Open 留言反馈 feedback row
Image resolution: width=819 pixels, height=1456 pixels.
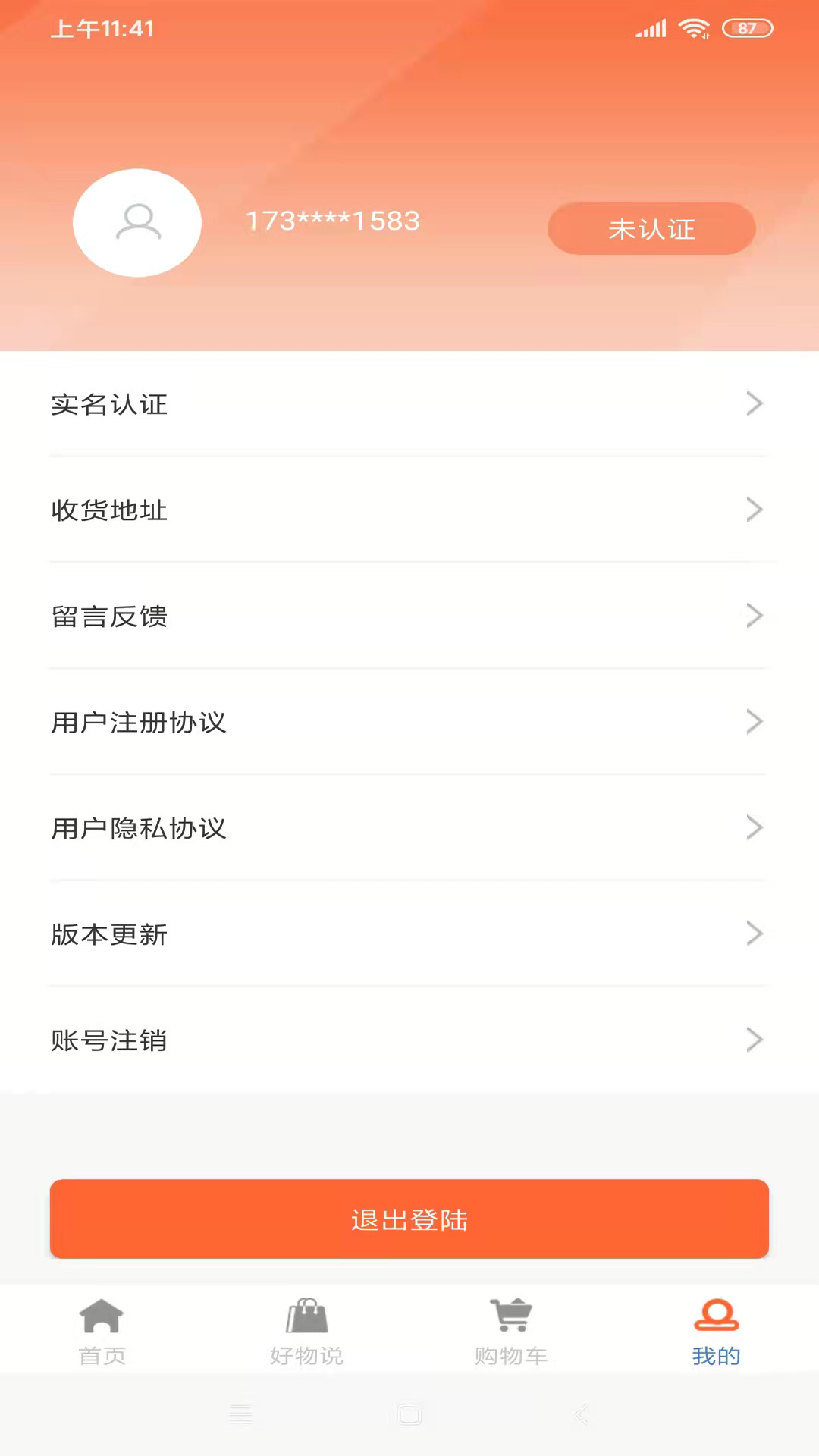tap(409, 617)
